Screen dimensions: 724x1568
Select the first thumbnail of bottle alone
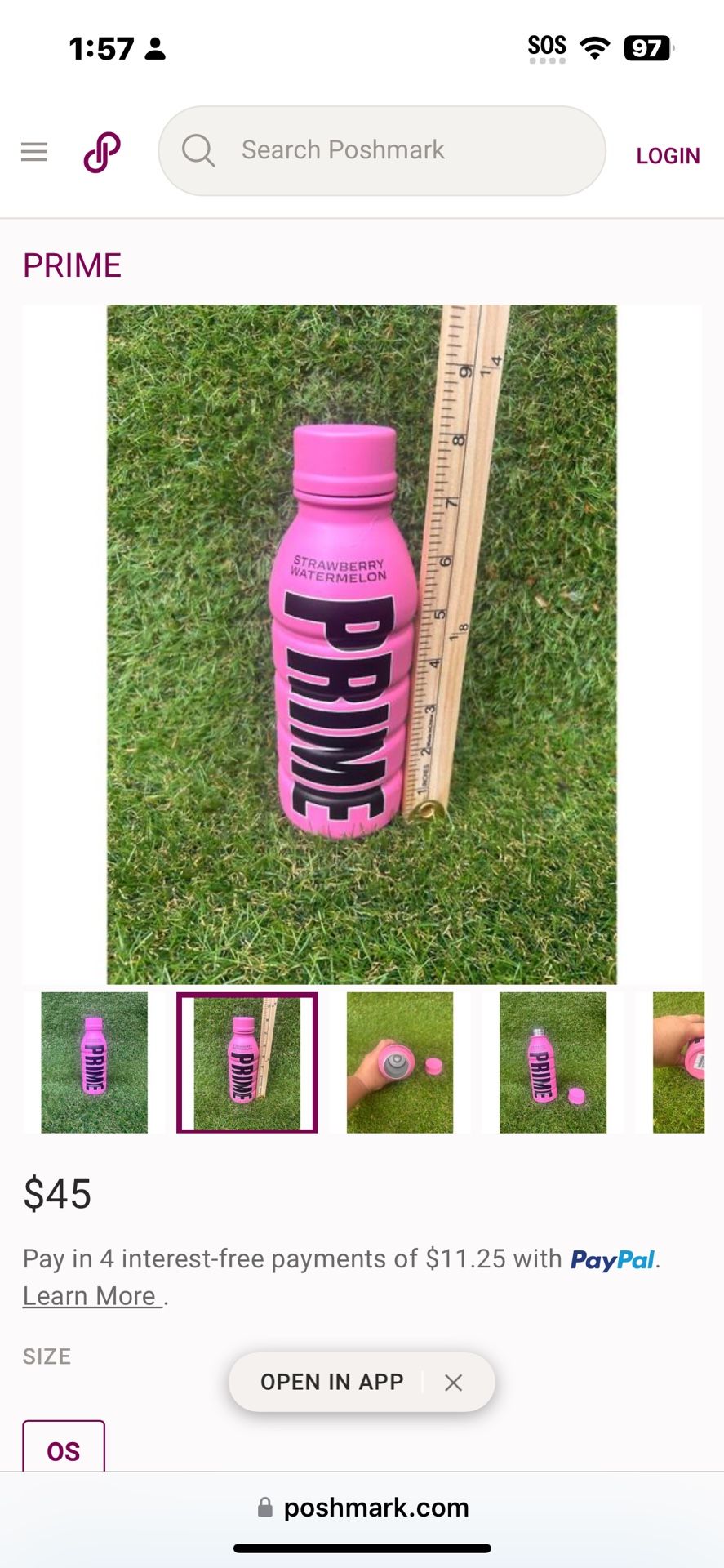pos(94,1062)
